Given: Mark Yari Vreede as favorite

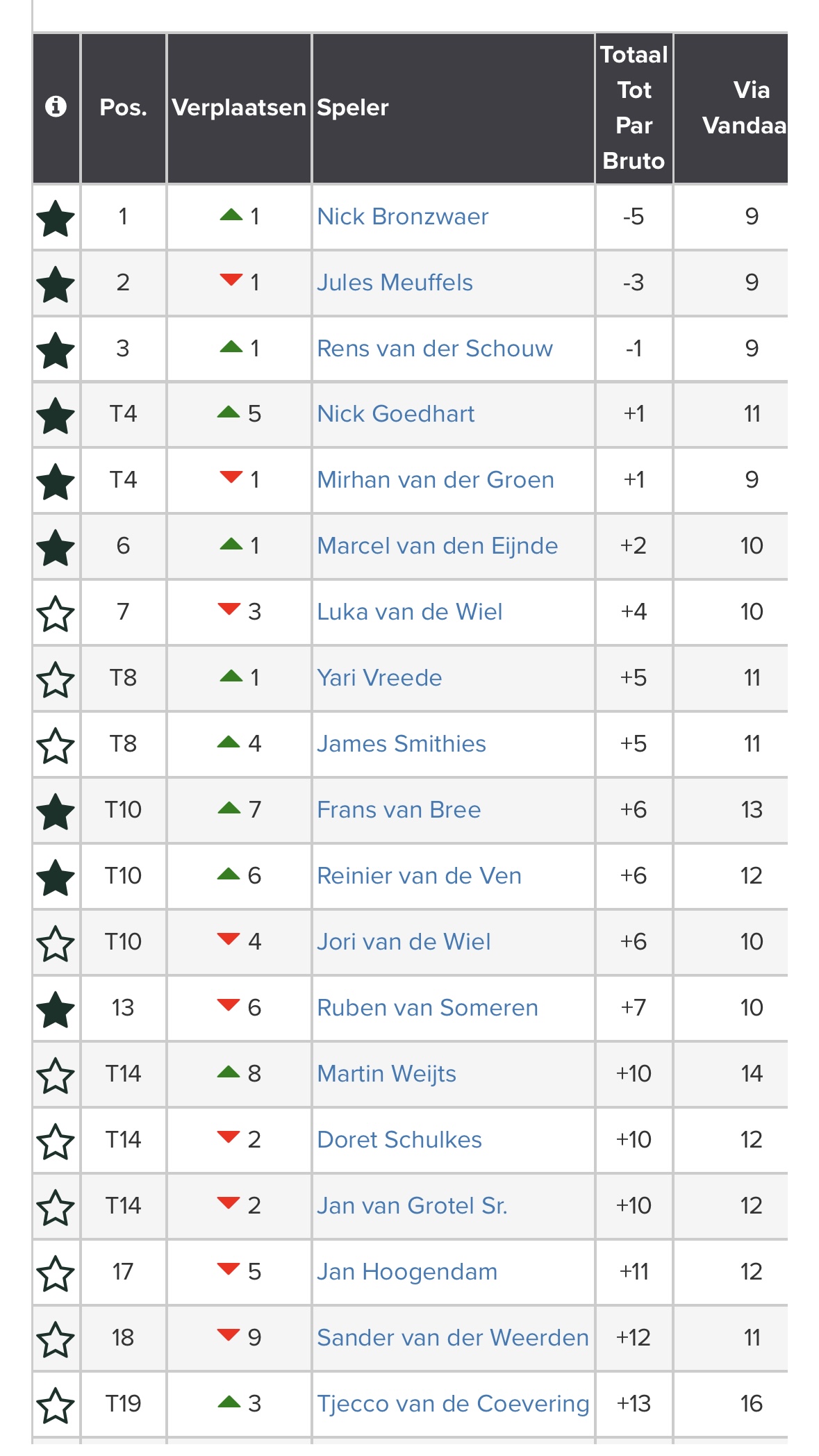Looking at the screenshot, I should tap(56, 680).
